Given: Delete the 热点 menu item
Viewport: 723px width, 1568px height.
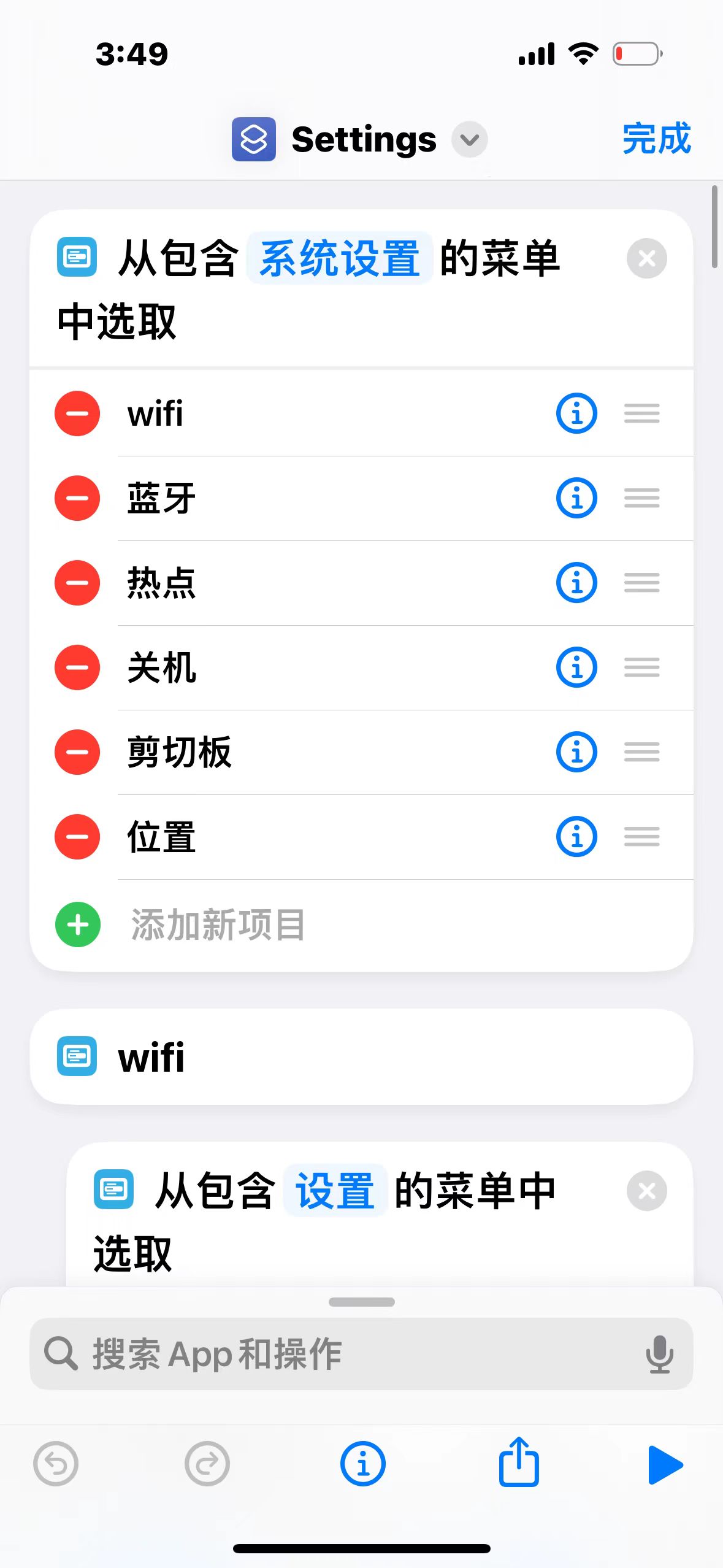Looking at the screenshot, I should 77,583.
